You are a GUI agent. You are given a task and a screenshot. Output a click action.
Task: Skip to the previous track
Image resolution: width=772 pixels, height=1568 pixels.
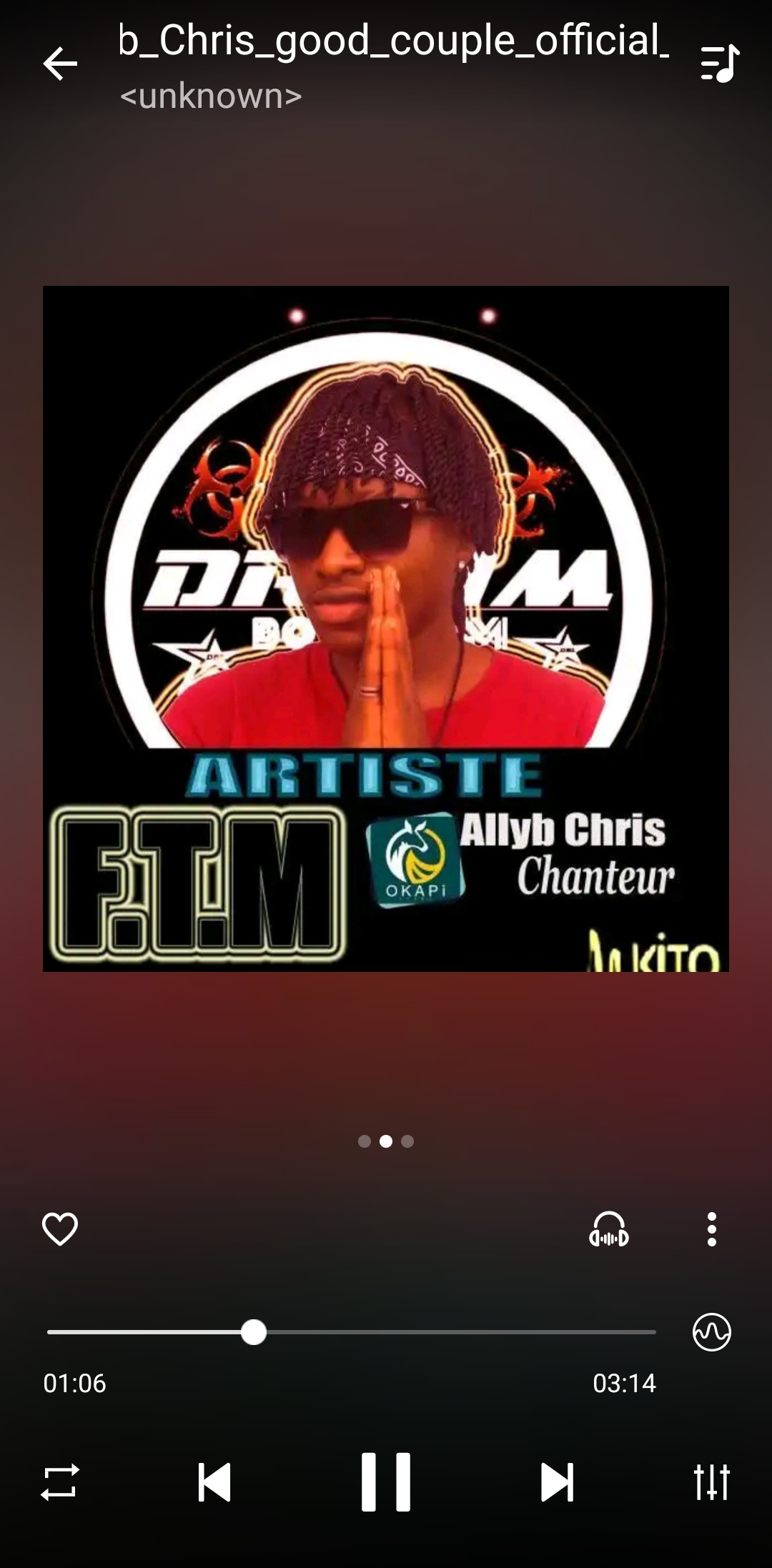pyautogui.click(x=214, y=1482)
